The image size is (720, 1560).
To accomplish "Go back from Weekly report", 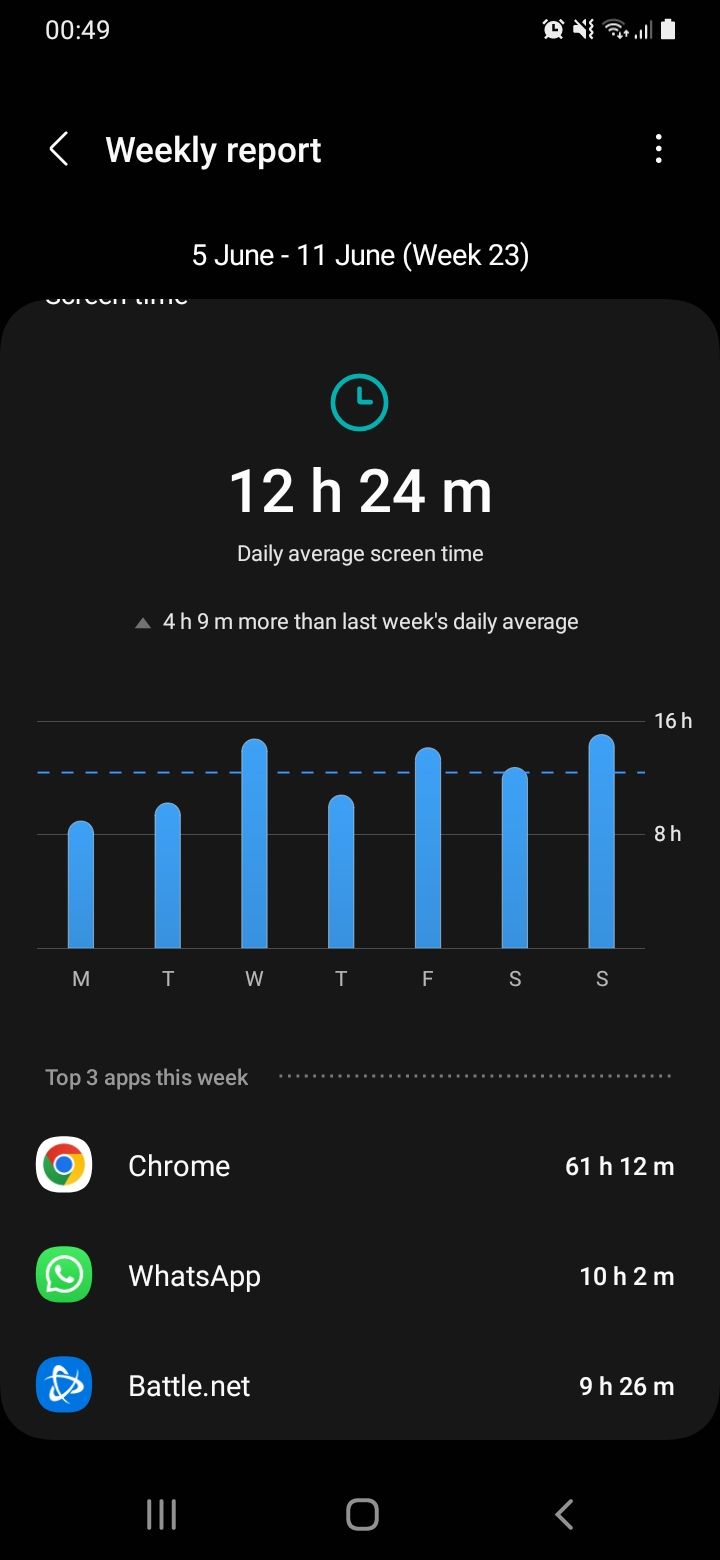I will coord(59,150).
